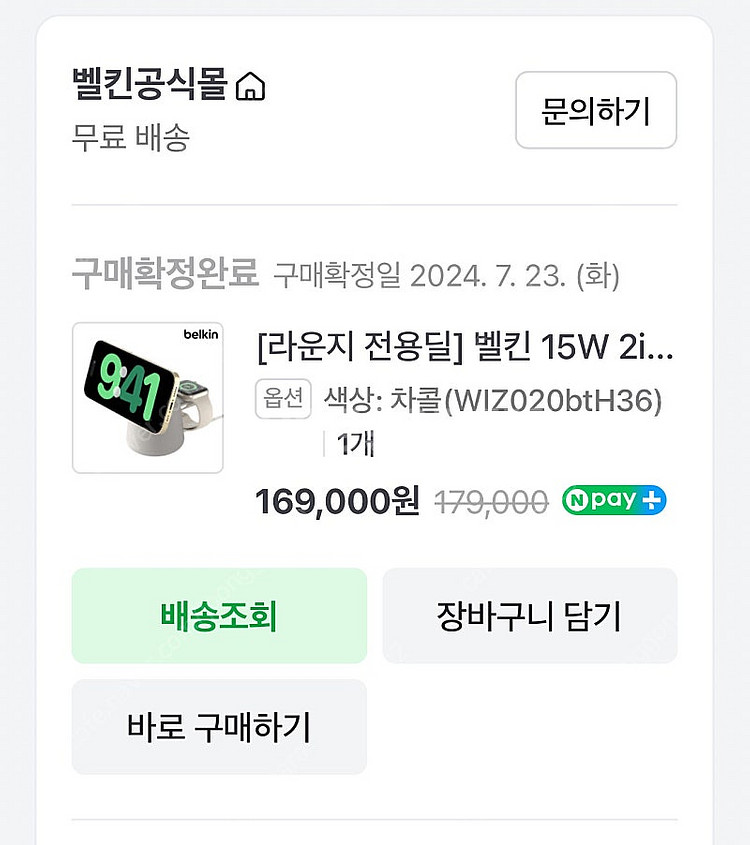Select 바로 구매하기 to buy now
This screenshot has height=845, width=750.
[x=219, y=727]
